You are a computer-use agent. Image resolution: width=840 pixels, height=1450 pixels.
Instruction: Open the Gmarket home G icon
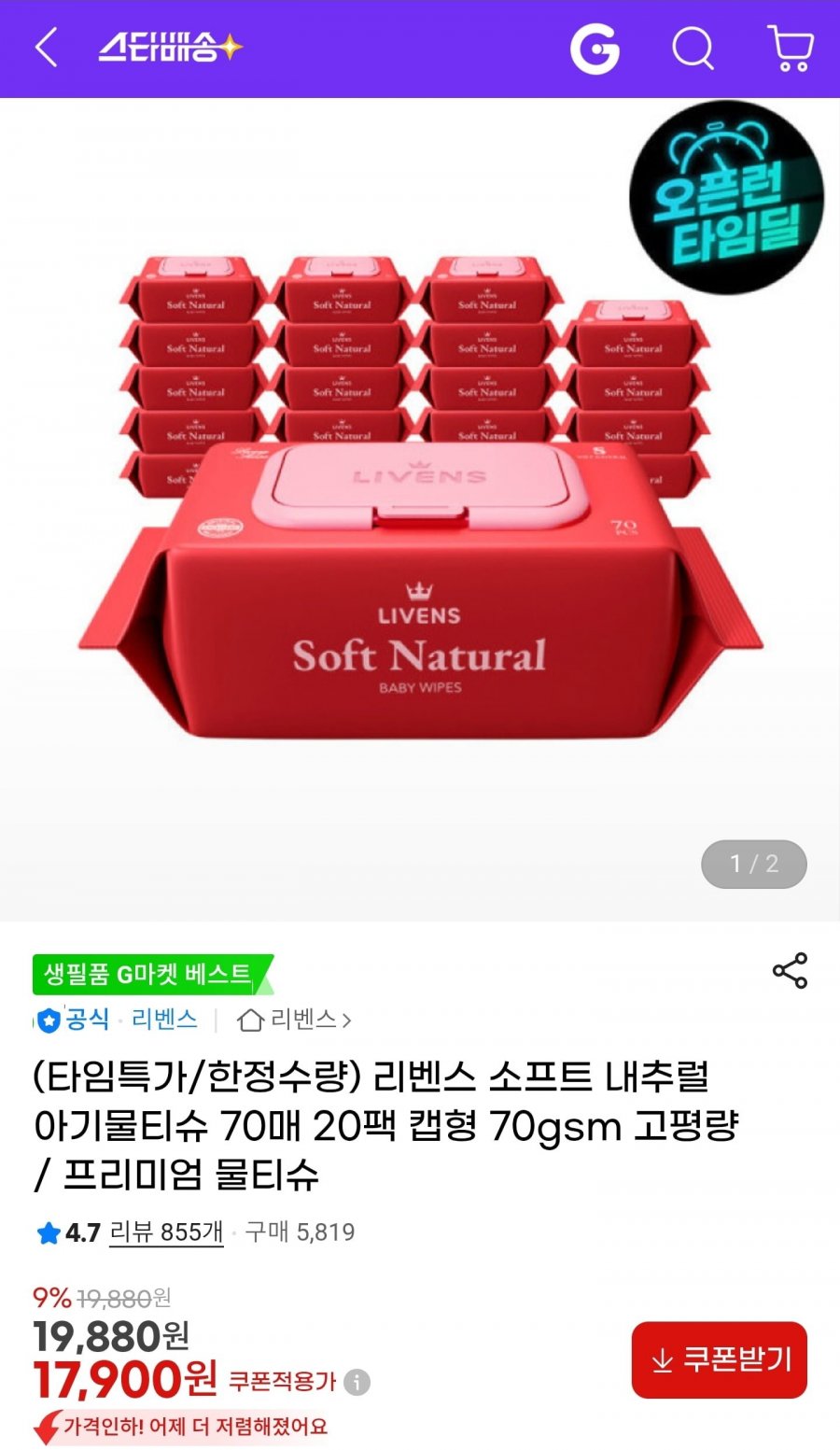tap(595, 48)
